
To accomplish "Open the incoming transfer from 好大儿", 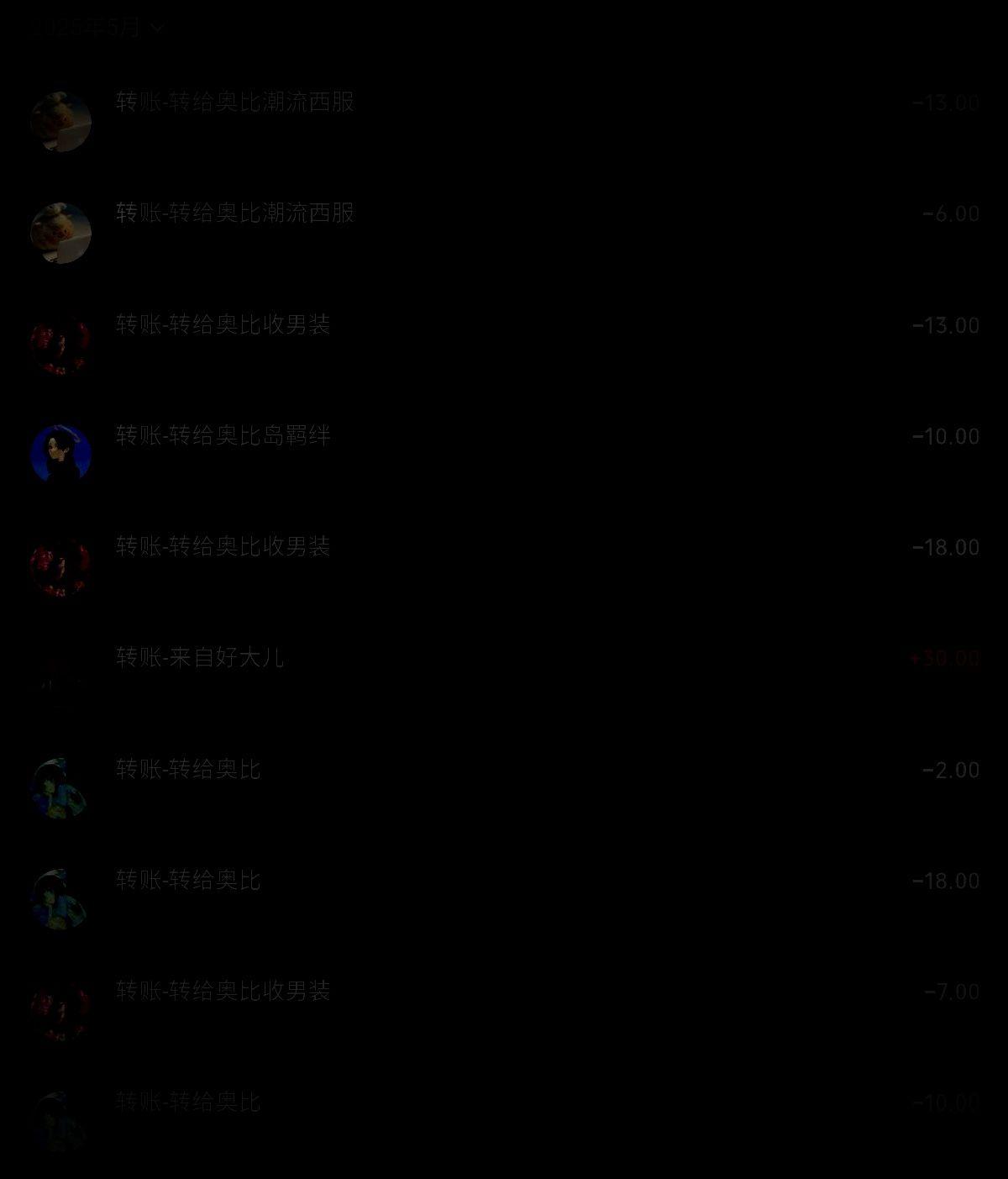I will (504, 676).
